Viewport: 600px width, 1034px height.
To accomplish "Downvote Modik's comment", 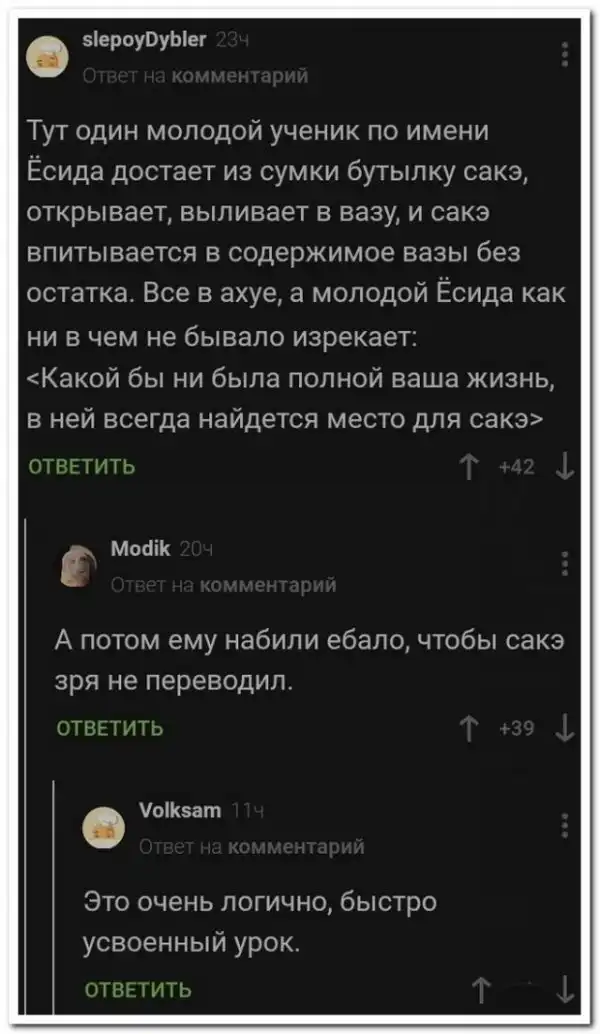I will coord(567,727).
